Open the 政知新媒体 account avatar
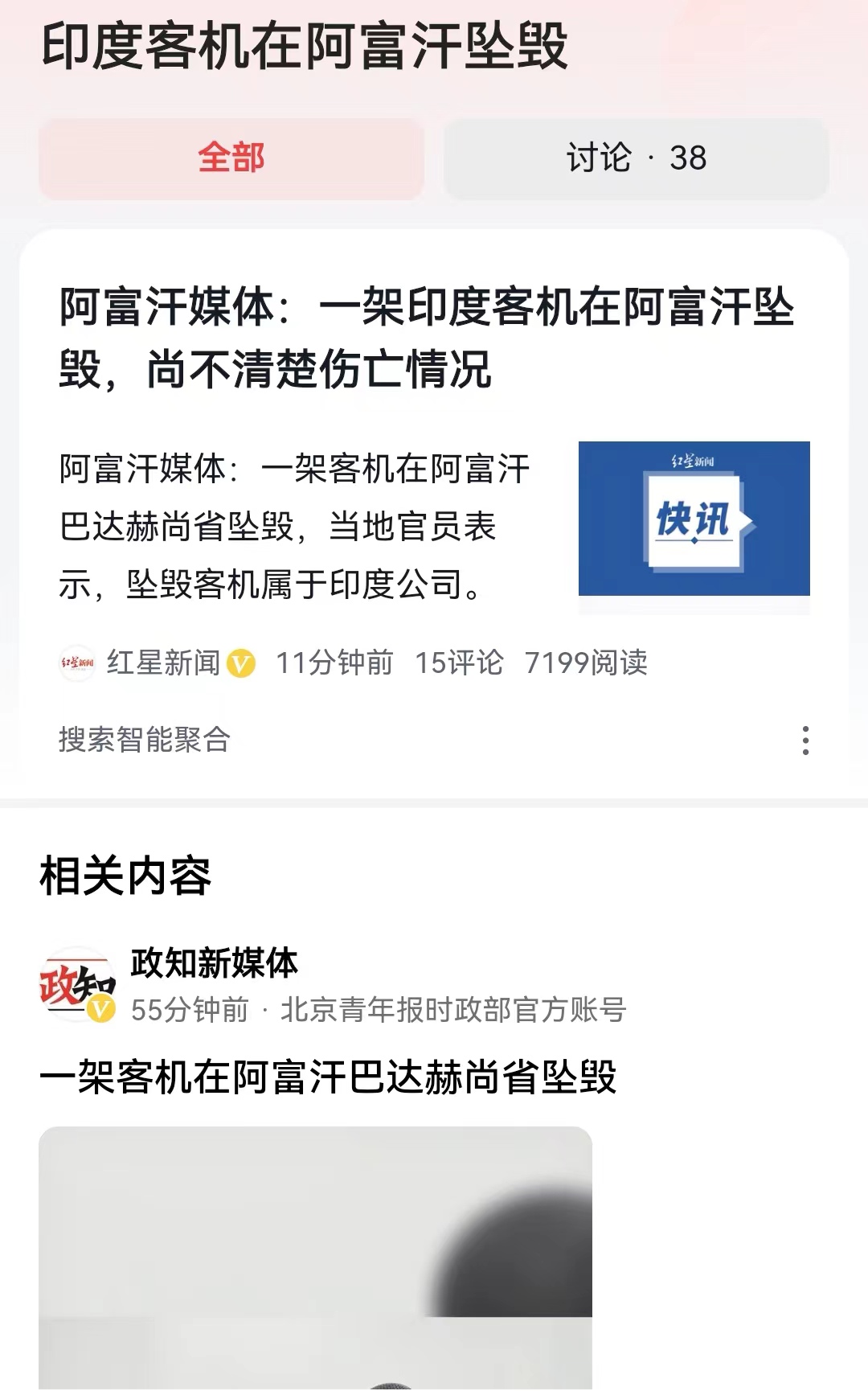The image size is (868, 1391). tap(76, 983)
